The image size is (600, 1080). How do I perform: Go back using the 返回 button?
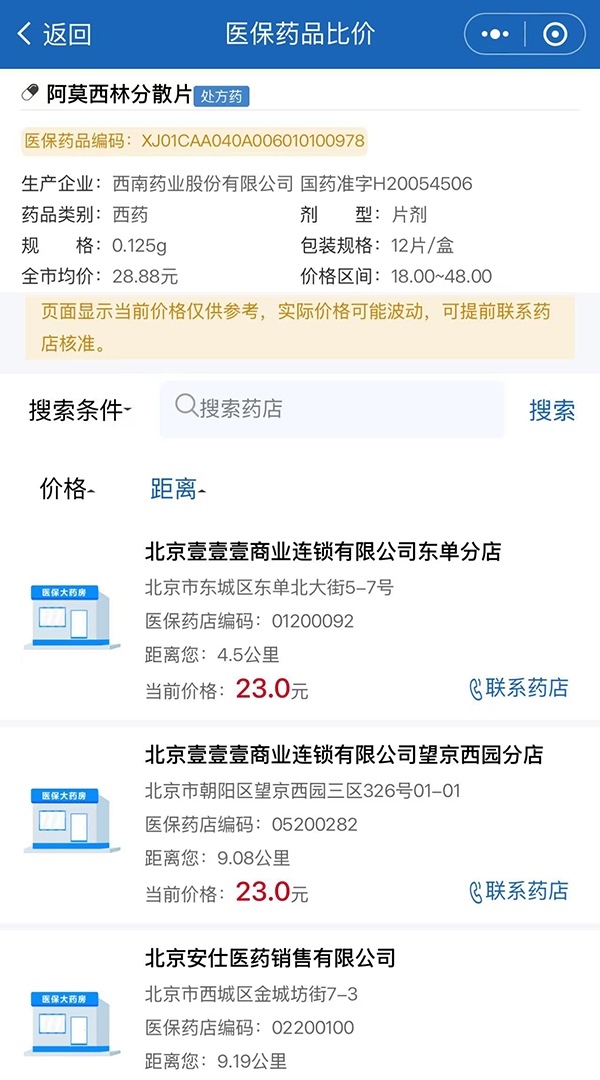[x=55, y=34]
